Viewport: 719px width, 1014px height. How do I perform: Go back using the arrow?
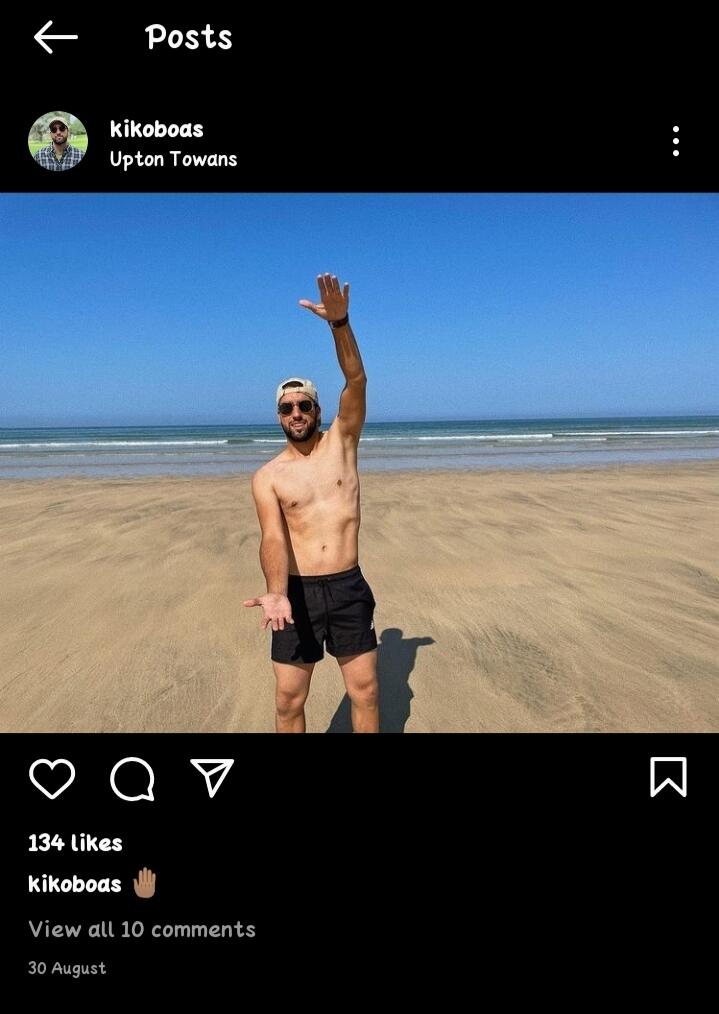[x=55, y=38]
